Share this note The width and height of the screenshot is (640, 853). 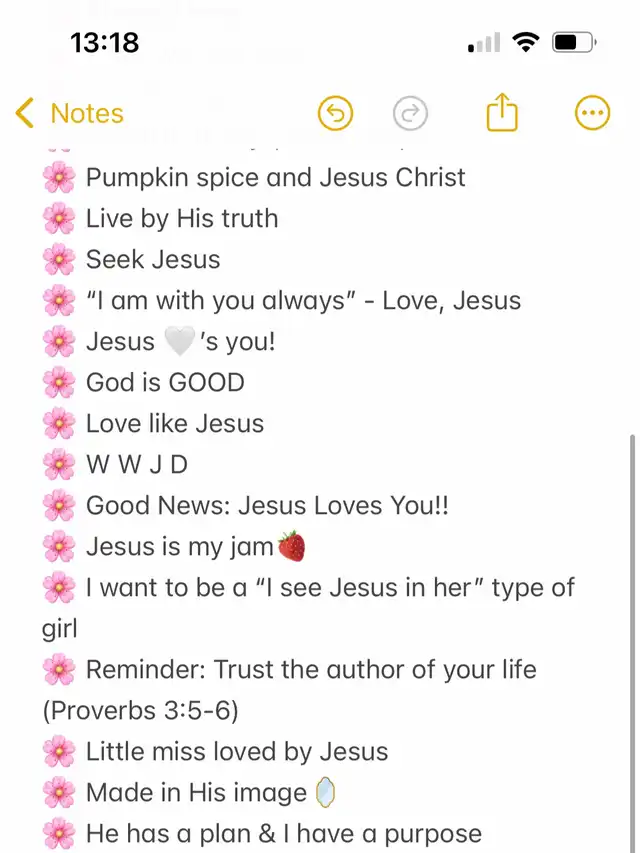pyautogui.click(x=502, y=113)
